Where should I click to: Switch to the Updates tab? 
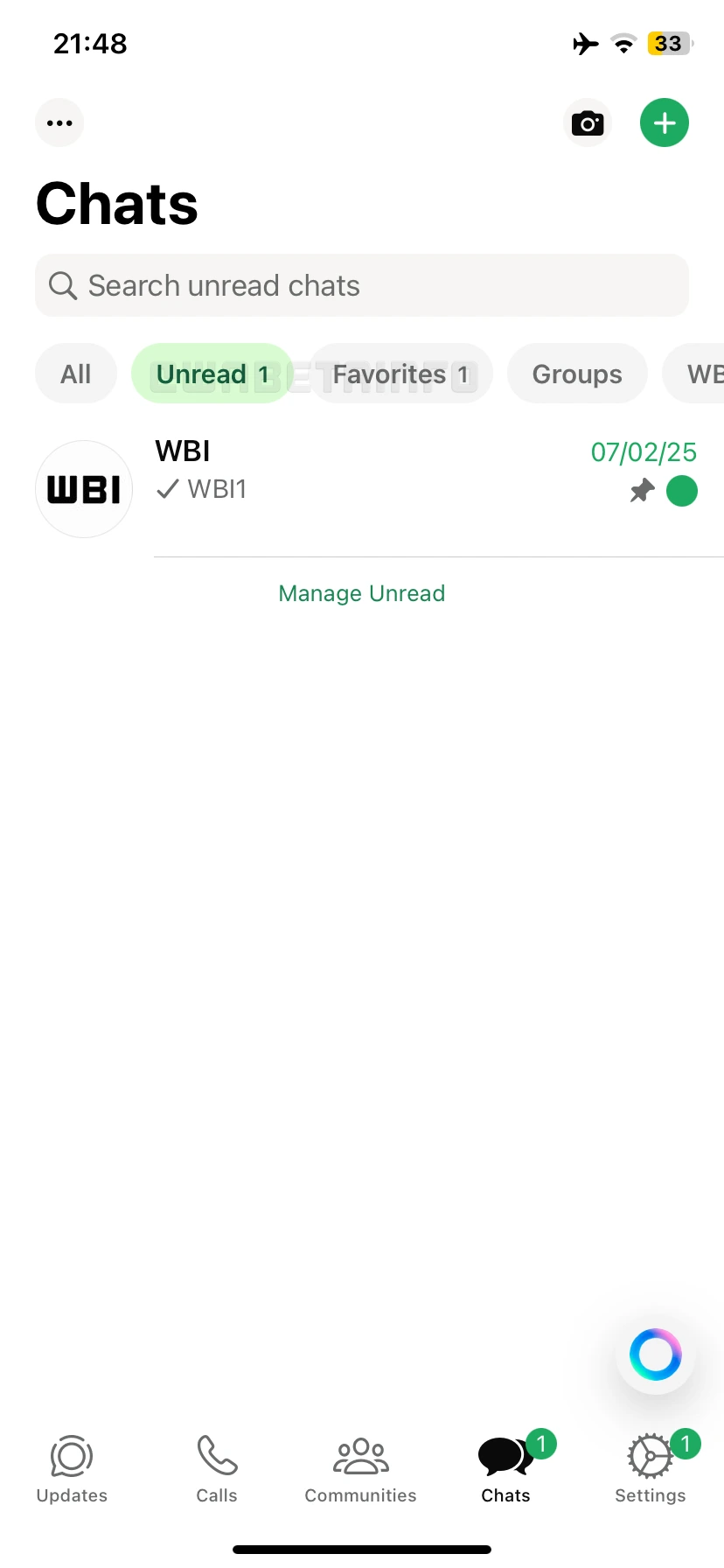point(72,1468)
